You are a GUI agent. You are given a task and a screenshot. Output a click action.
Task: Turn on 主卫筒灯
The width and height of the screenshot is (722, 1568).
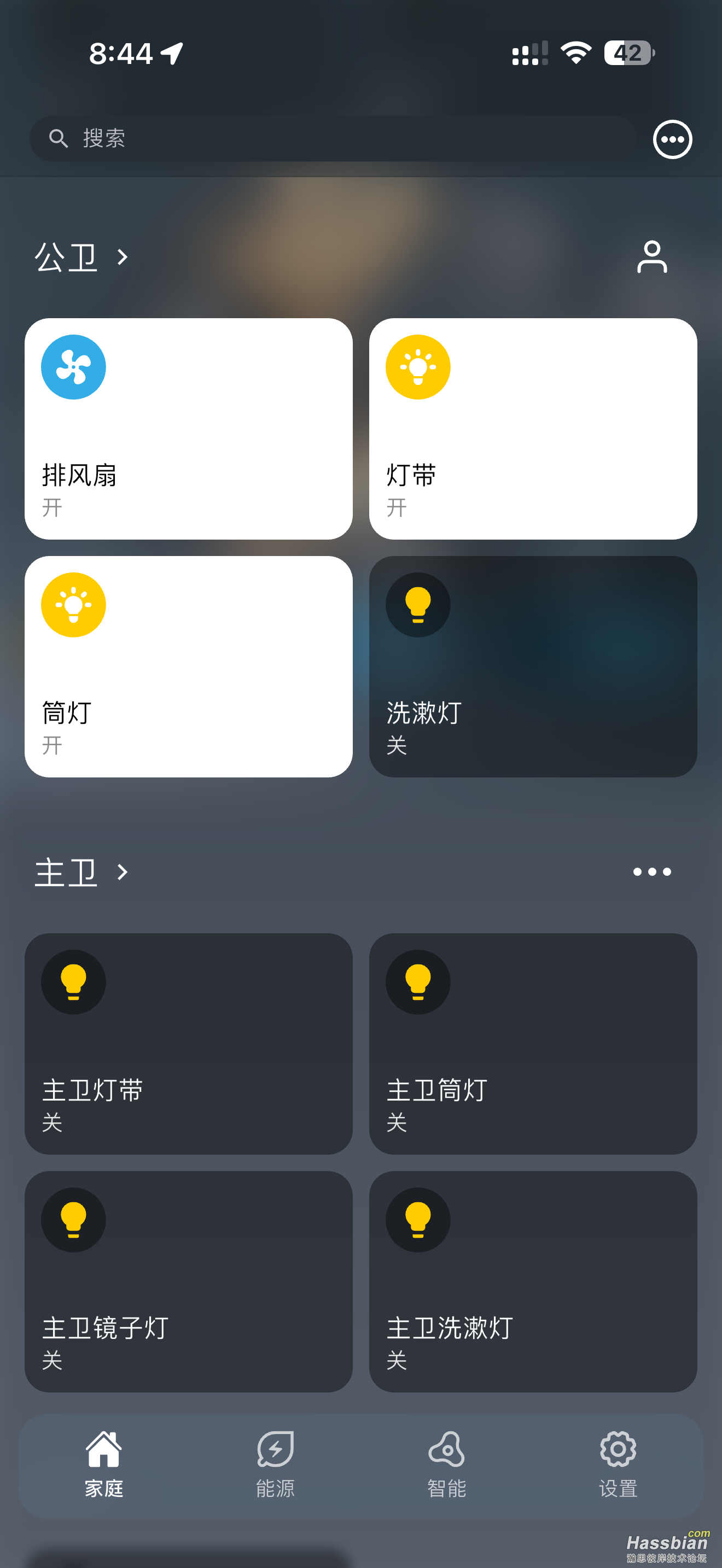click(418, 982)
